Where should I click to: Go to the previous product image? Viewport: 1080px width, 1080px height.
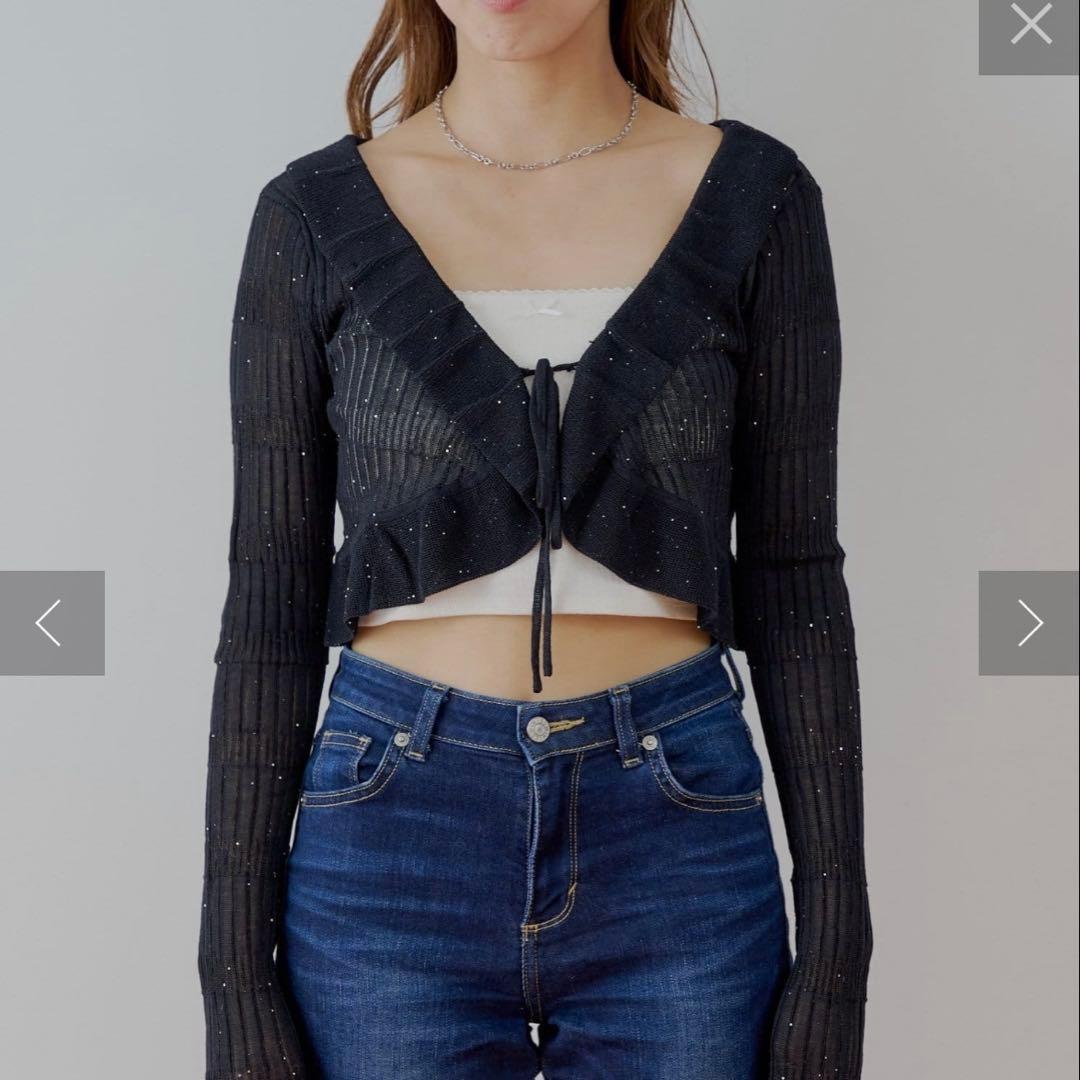pos(51,623)
